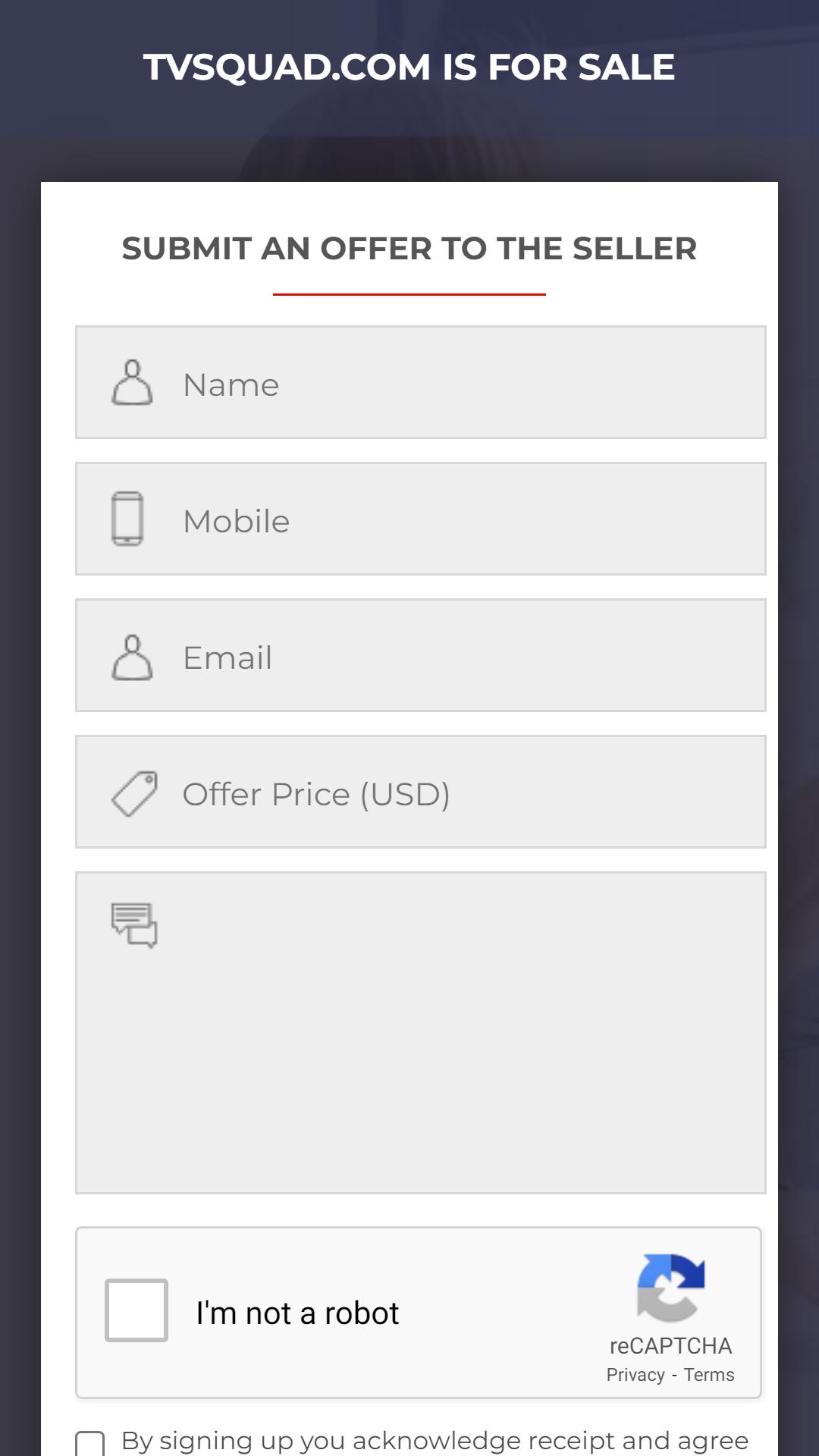The image size is (819, 1456).
Task: Tap the Name input field
Action: coord(421,382)
